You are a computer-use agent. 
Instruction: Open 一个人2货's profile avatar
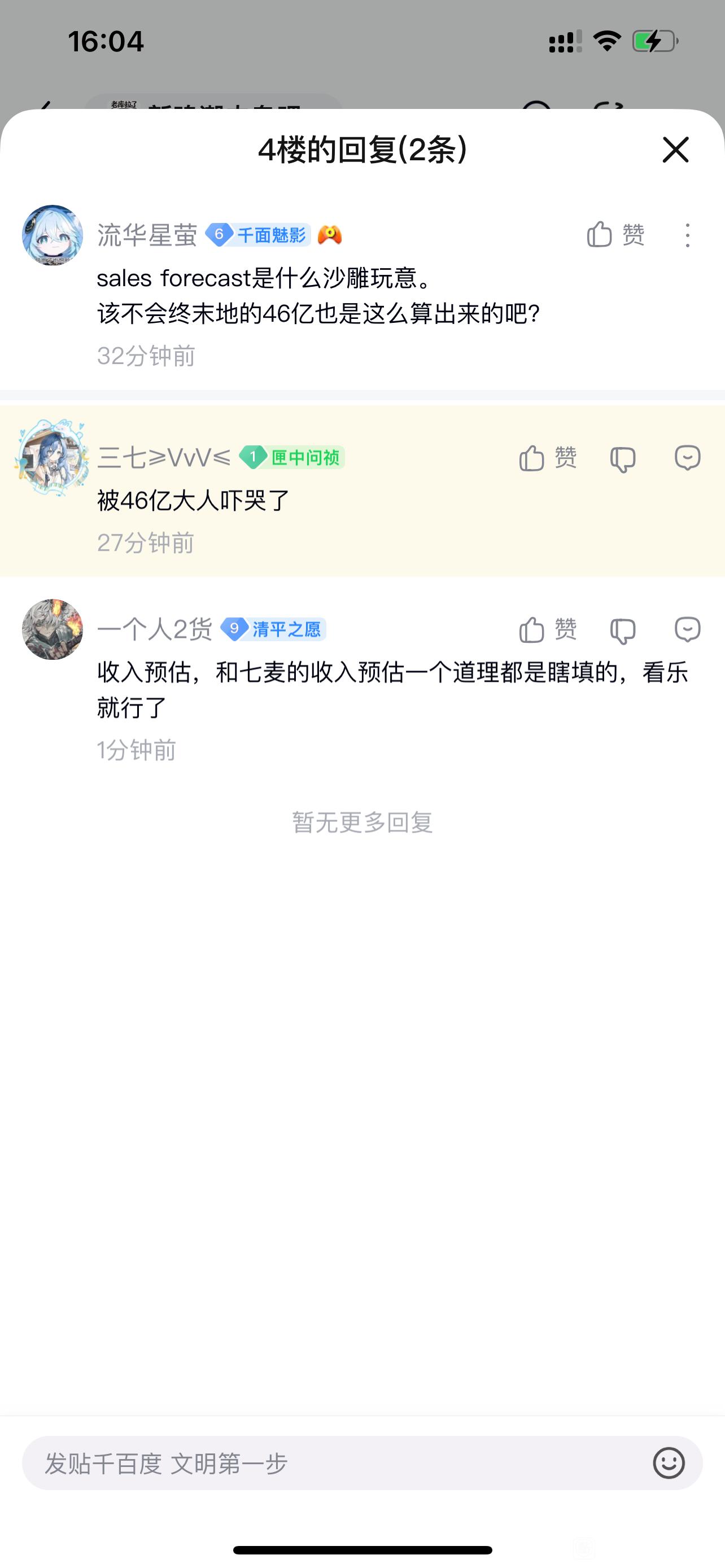pos(53,629)
